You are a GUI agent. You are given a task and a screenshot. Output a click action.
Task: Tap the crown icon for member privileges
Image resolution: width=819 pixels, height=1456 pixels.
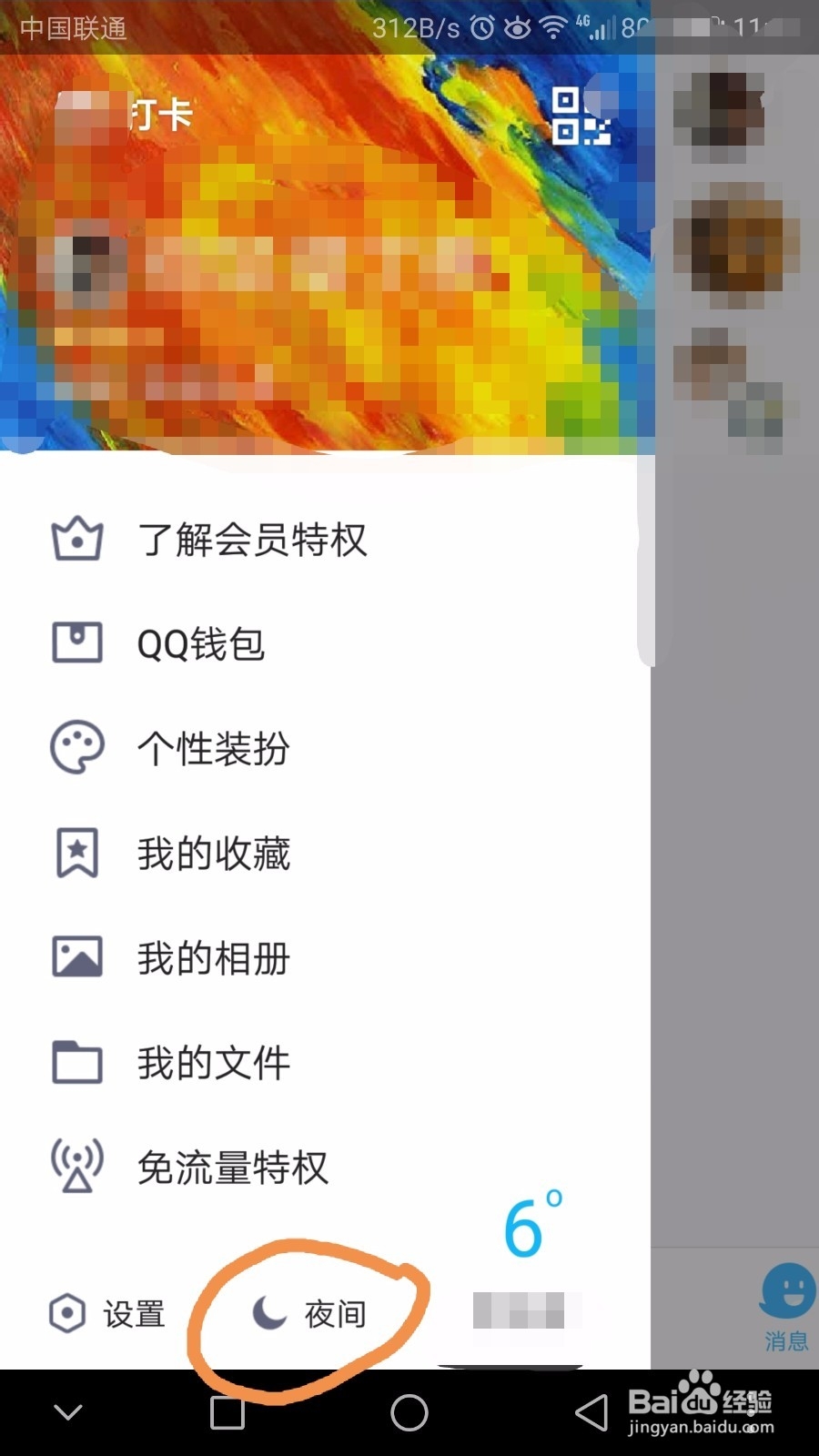77,539
